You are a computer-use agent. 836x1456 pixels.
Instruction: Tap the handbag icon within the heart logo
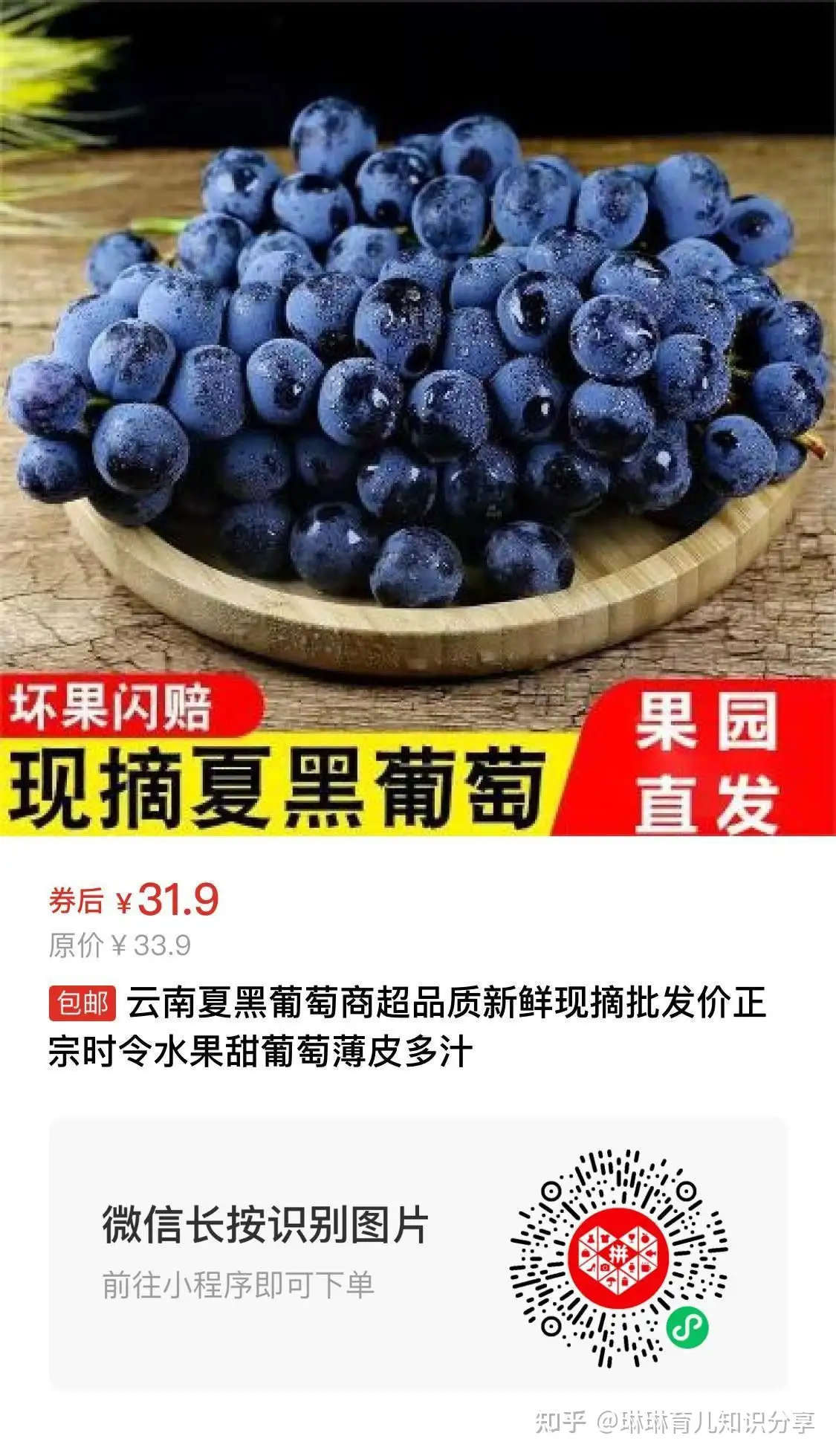pos(585,1253)
